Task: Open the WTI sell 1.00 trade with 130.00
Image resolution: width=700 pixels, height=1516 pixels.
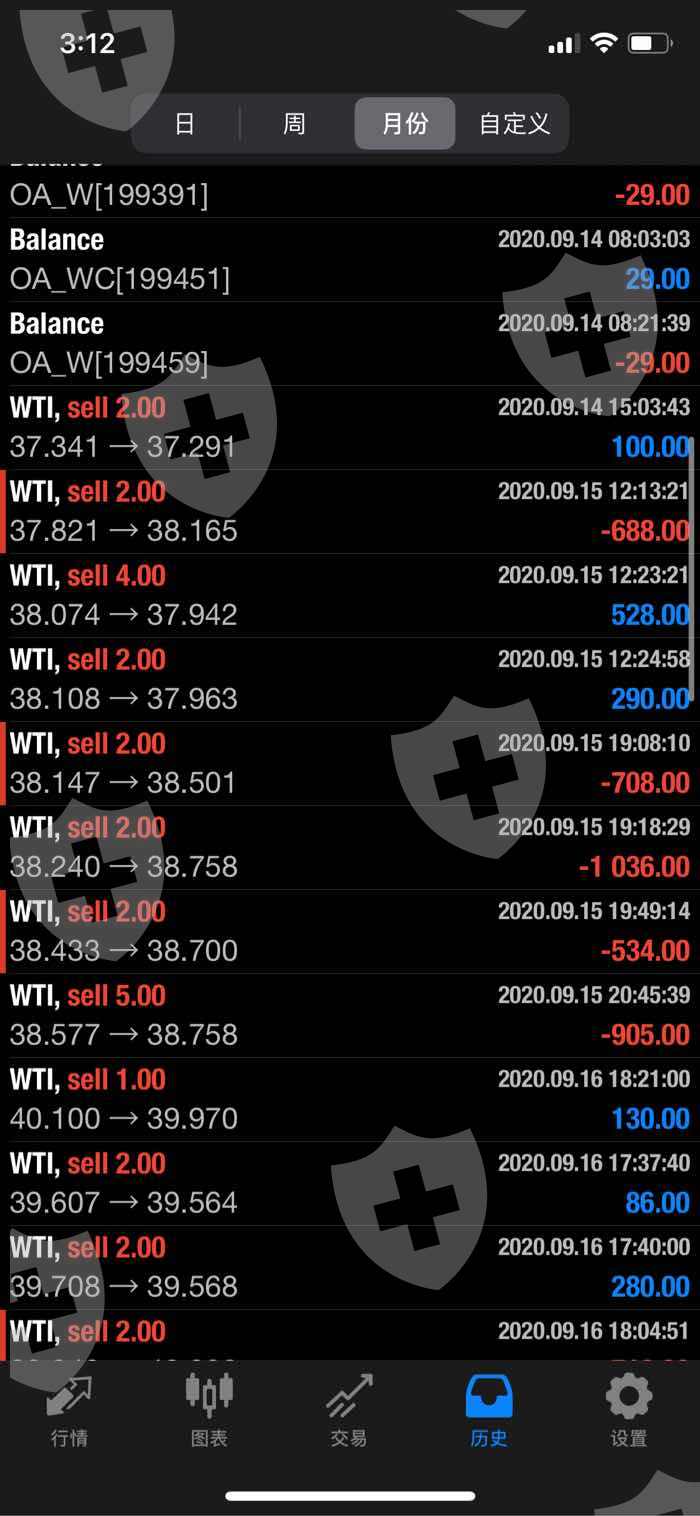Action: pyautogui.click(x=350, y=1100)
